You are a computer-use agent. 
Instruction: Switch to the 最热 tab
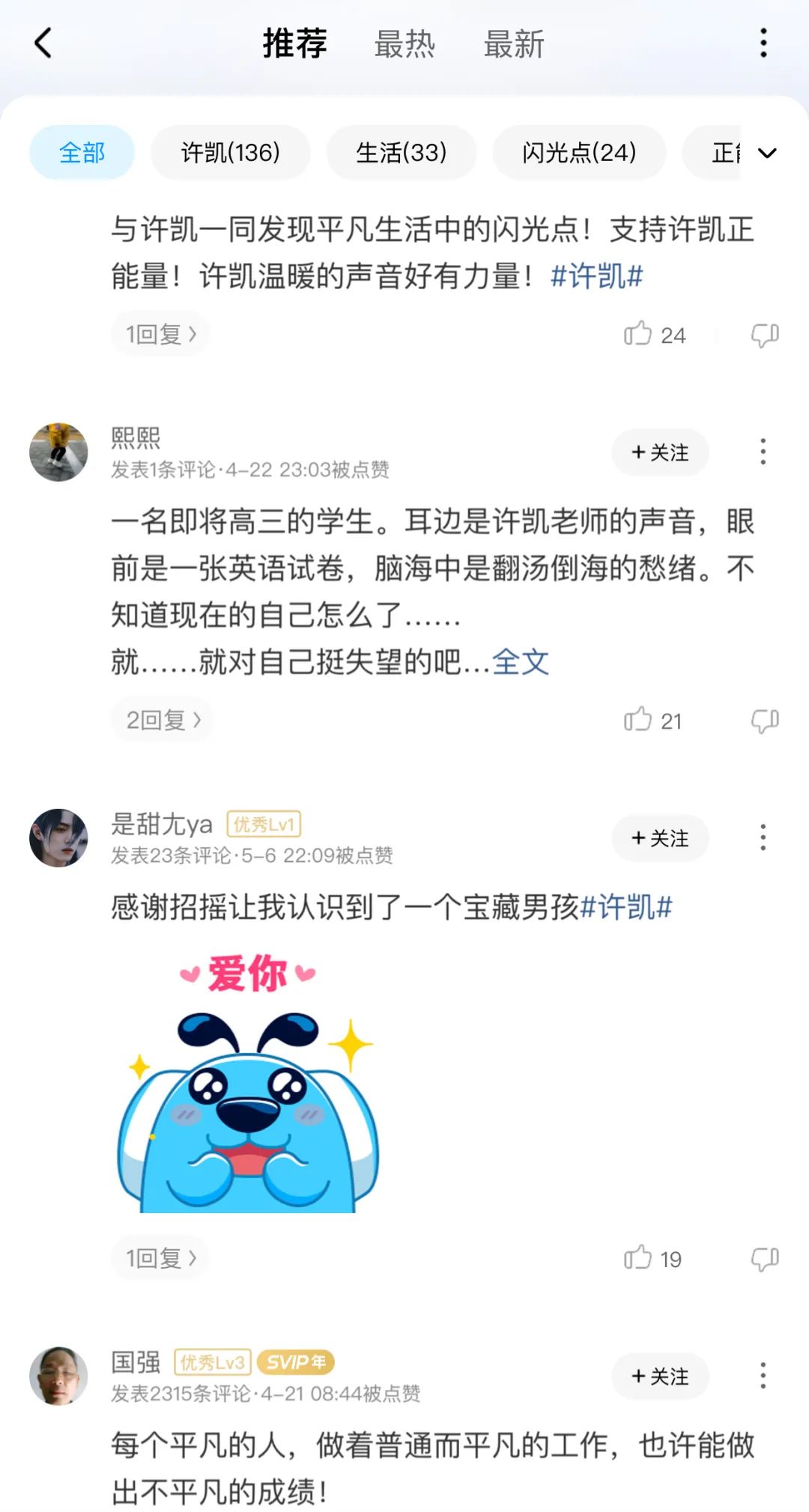(404, 43)
